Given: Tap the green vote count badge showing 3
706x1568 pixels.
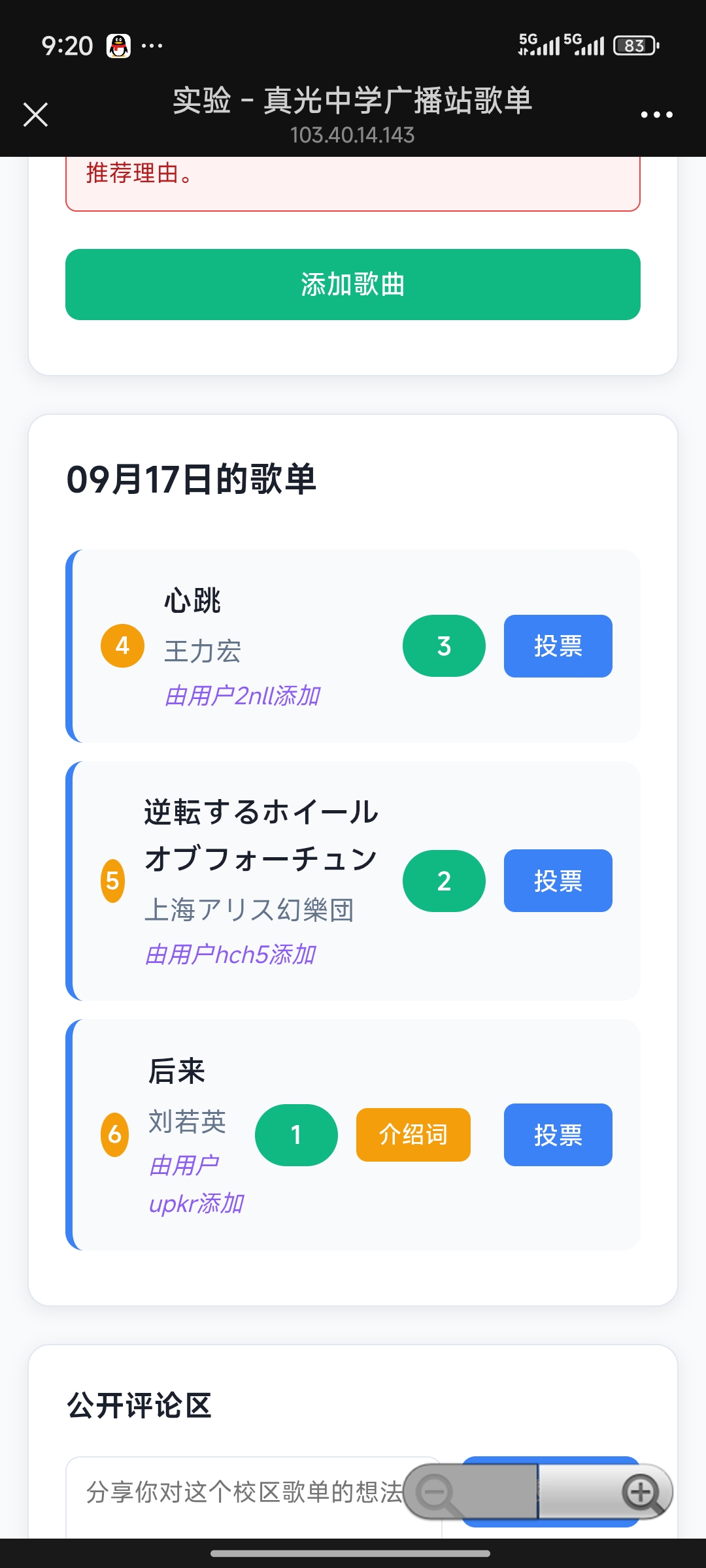Looking at the screenshot, I should [443, 645].
